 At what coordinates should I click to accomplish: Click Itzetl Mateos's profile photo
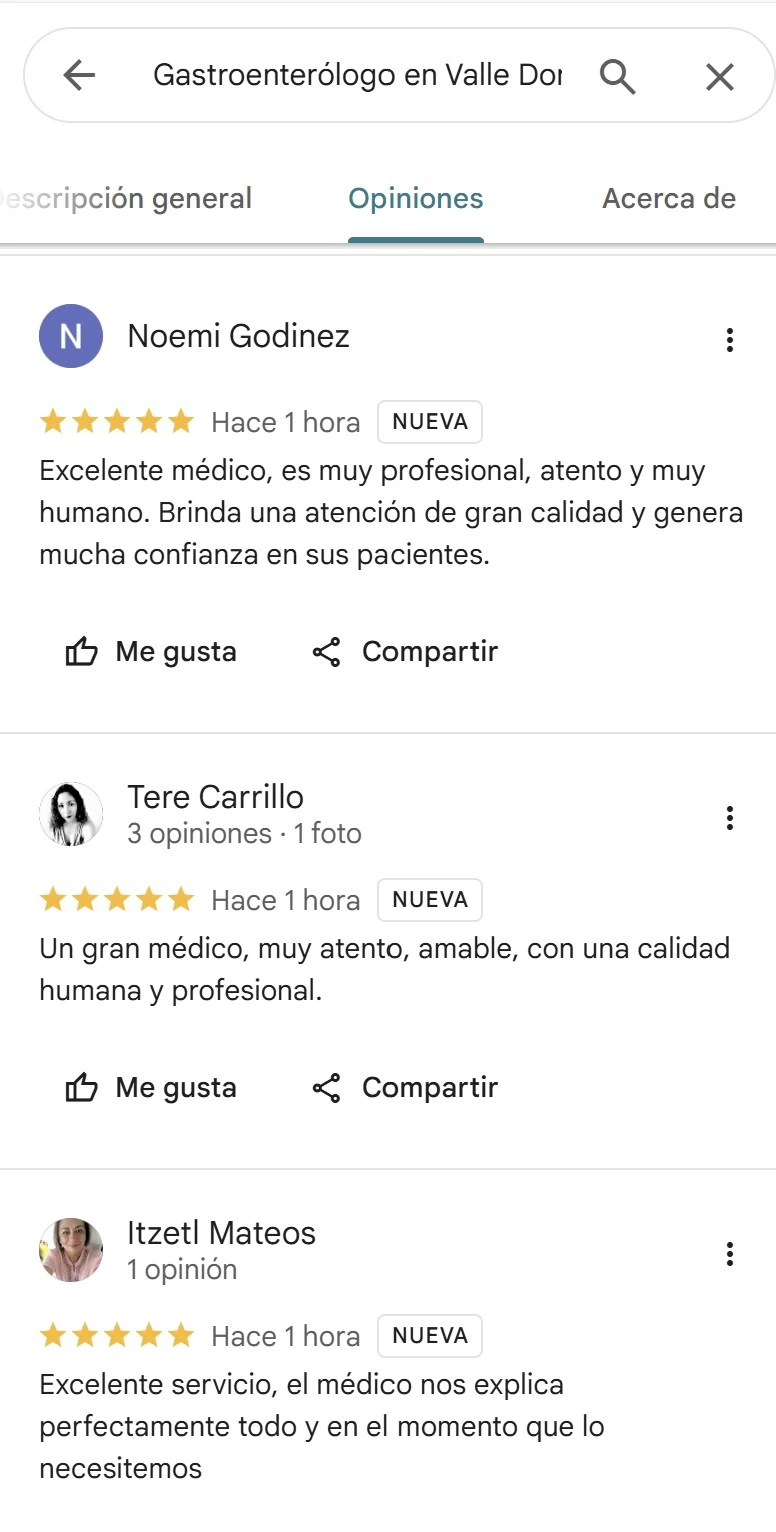tap(70, 1250)
